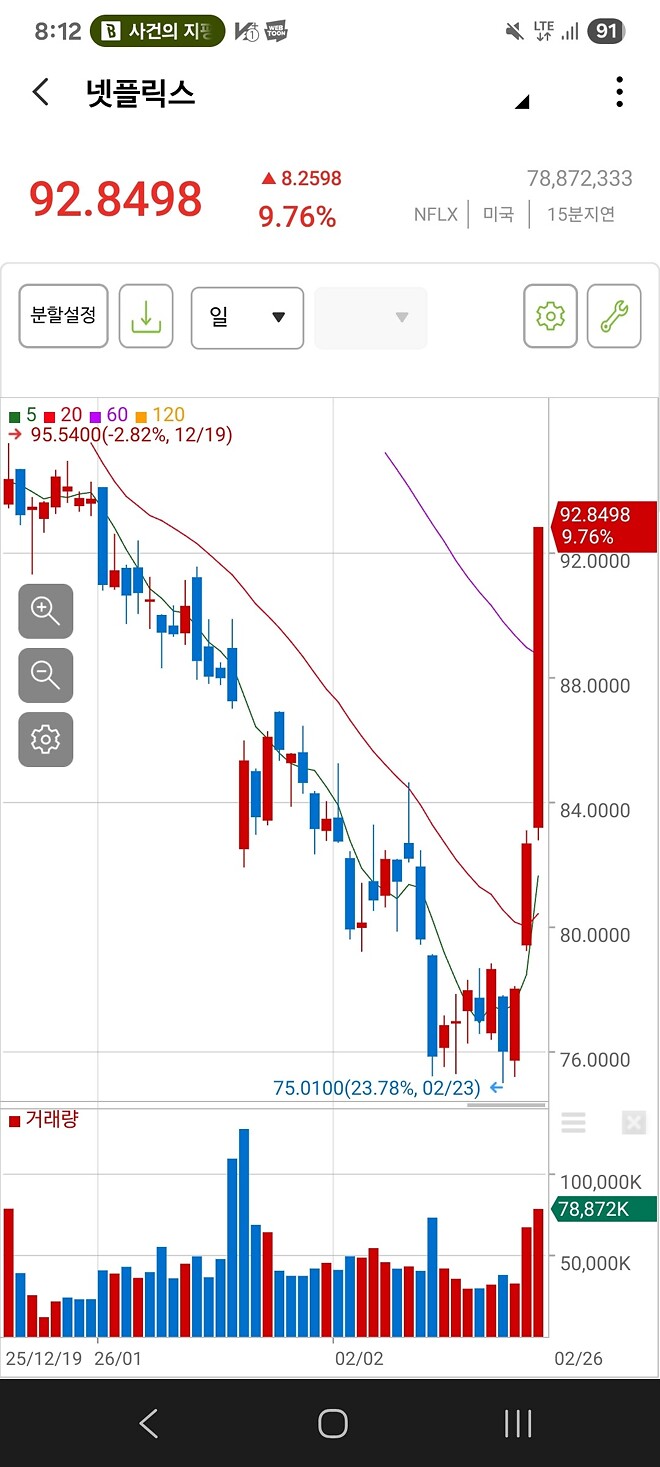Open the wrench tools button
The width and height of the screenshot is (660, 1467).
pyautogui.click(x=613, y=316)
